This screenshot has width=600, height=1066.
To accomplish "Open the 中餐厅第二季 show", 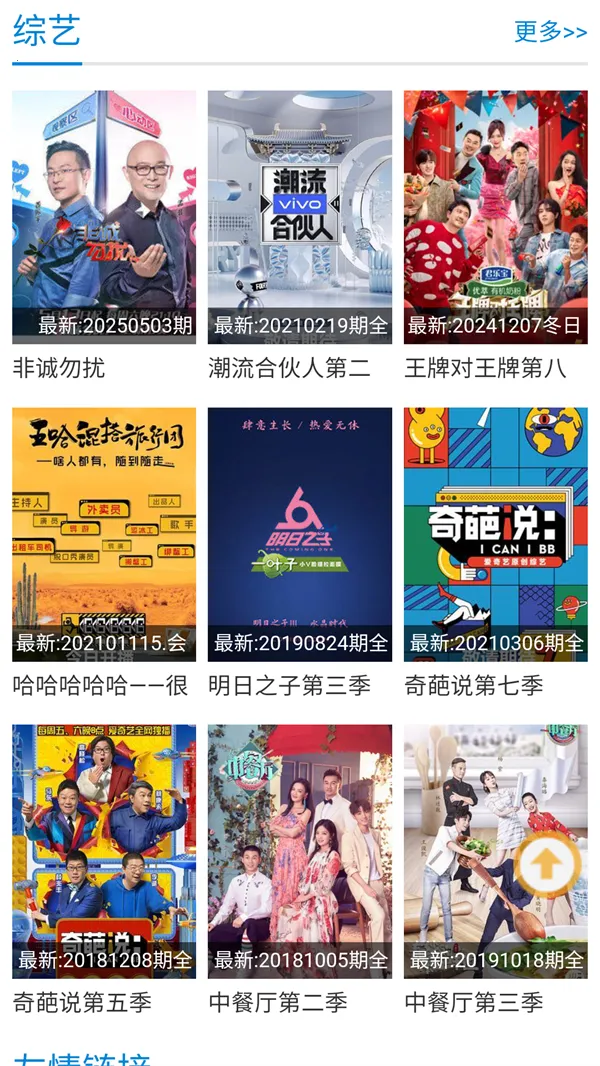I will 300,851.
